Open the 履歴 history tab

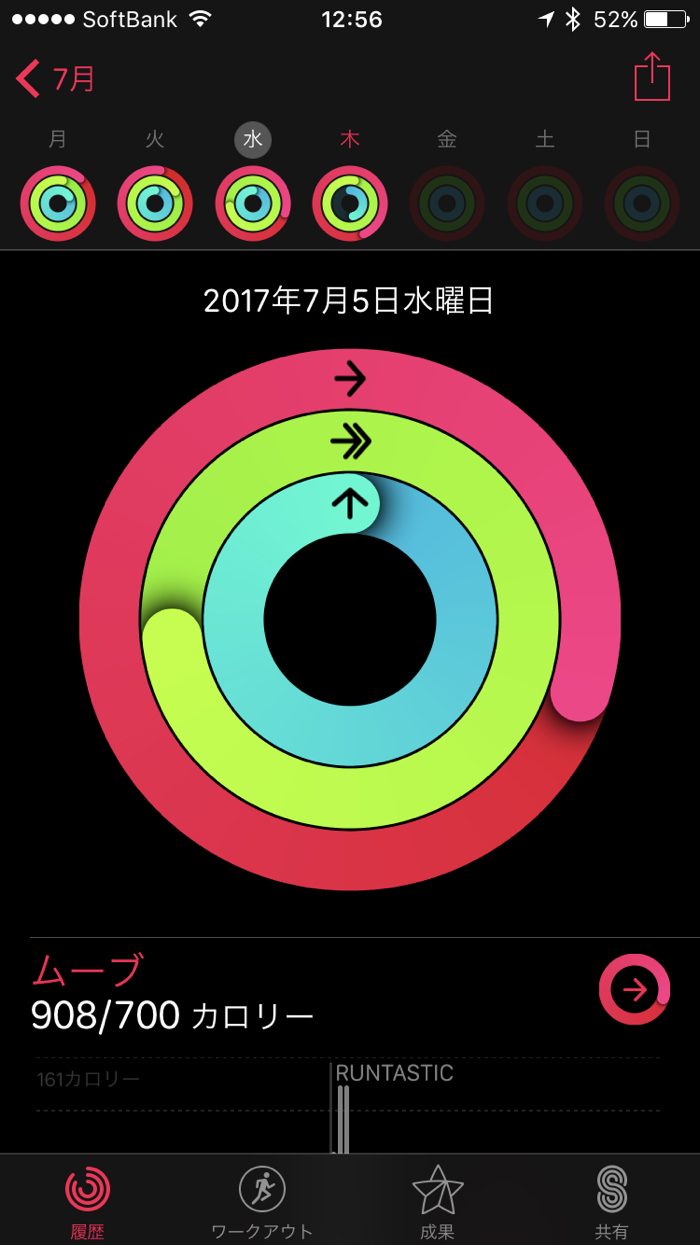tap(88, 1200)
